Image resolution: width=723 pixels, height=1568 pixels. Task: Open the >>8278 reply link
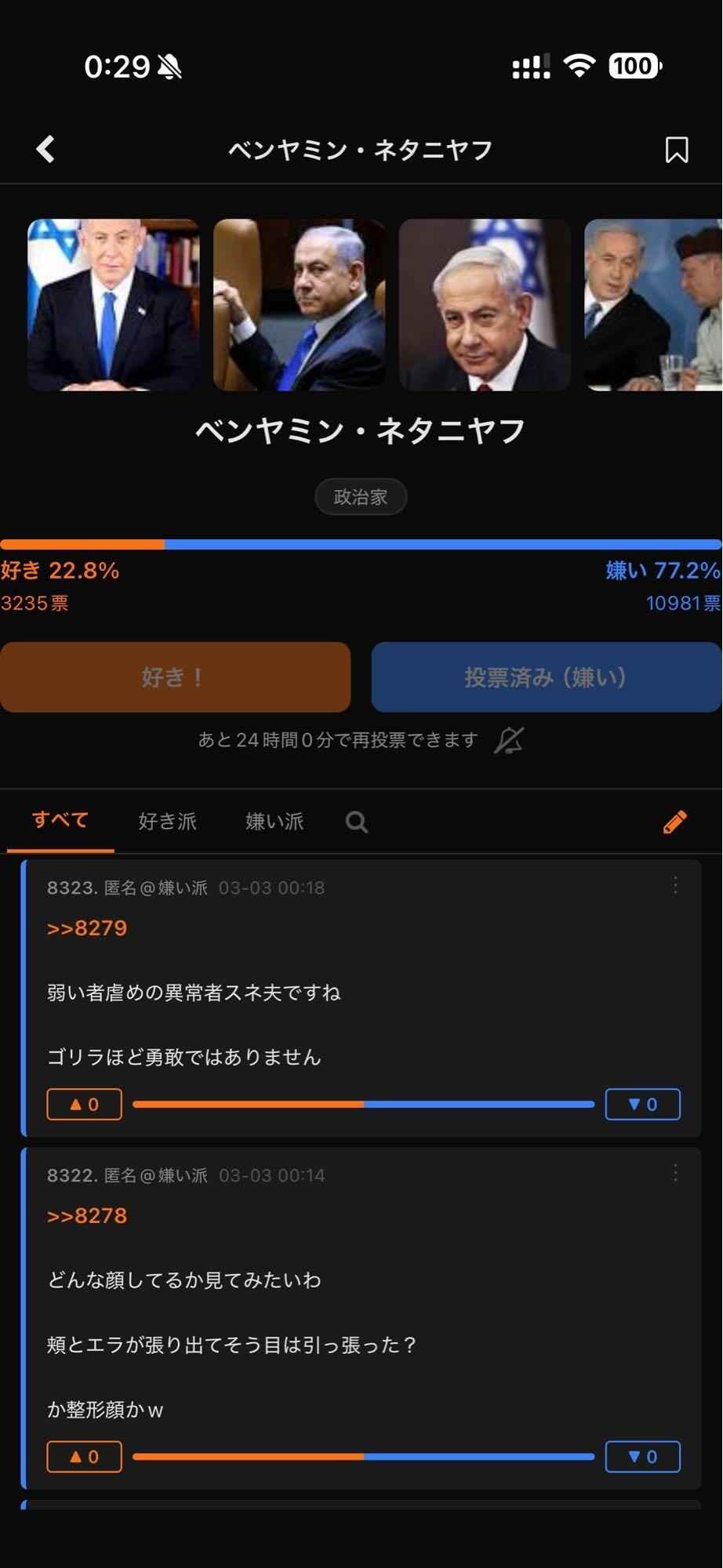point(87,1216)
